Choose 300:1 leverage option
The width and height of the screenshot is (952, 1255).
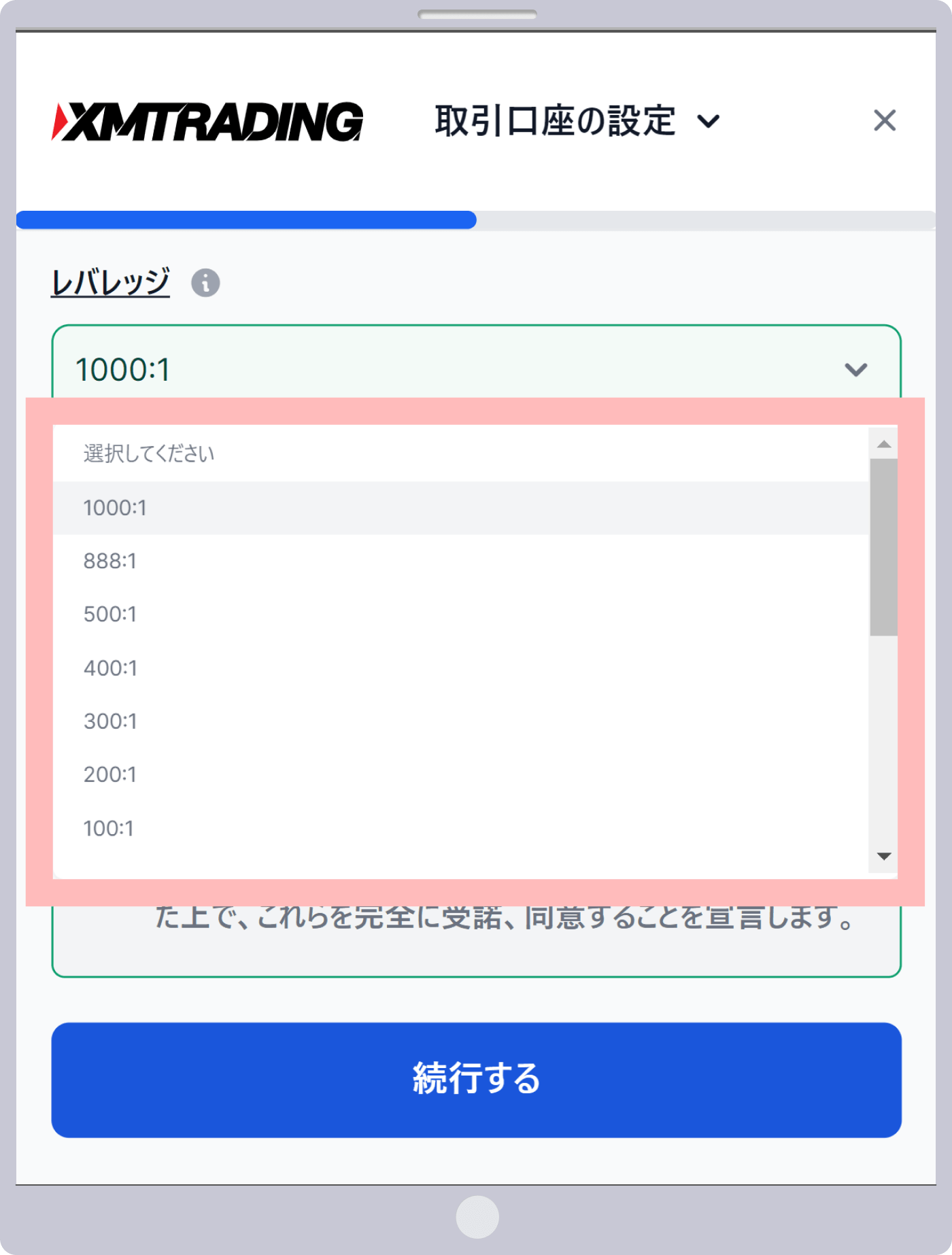pos(110,721)
